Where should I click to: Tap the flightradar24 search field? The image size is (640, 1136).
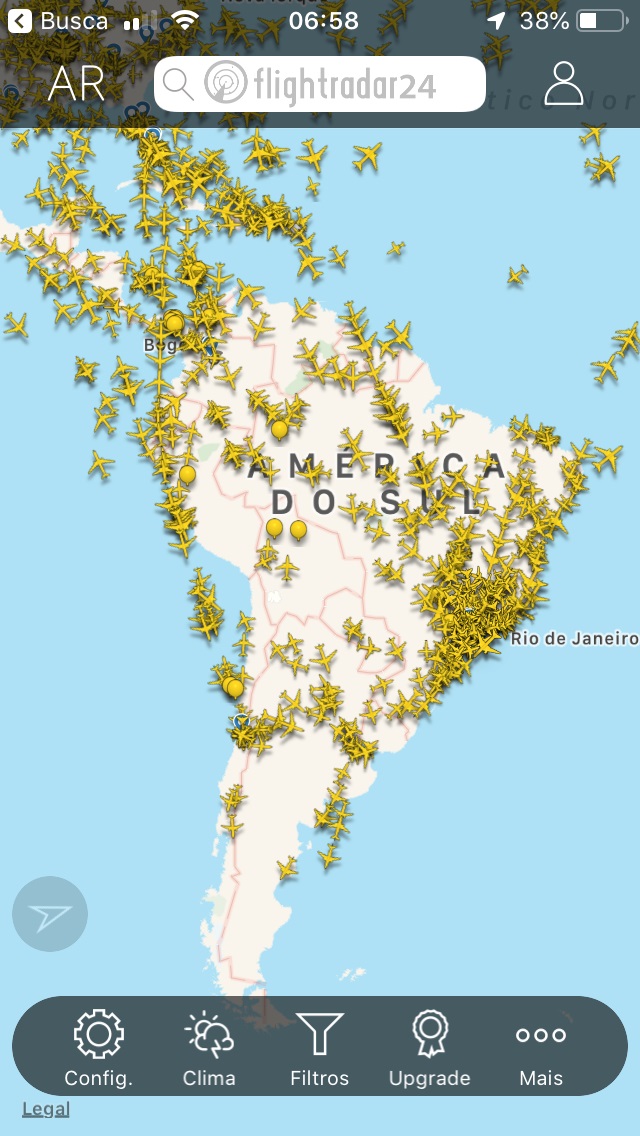click(x=320, y=84)
